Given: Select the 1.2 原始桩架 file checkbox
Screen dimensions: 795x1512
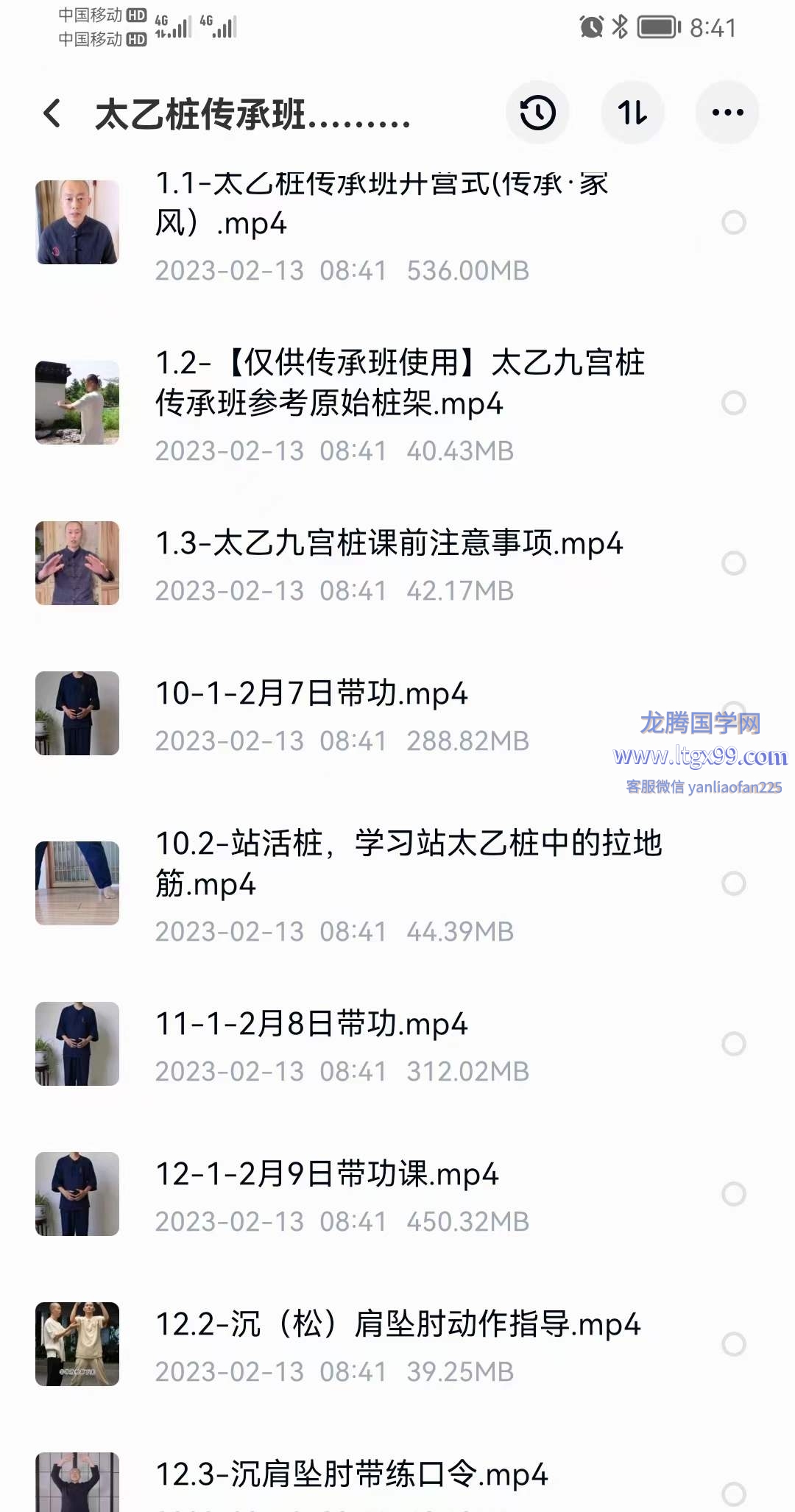Looking at the screenshot, I should pyautogui.click(x=733, y=403).
